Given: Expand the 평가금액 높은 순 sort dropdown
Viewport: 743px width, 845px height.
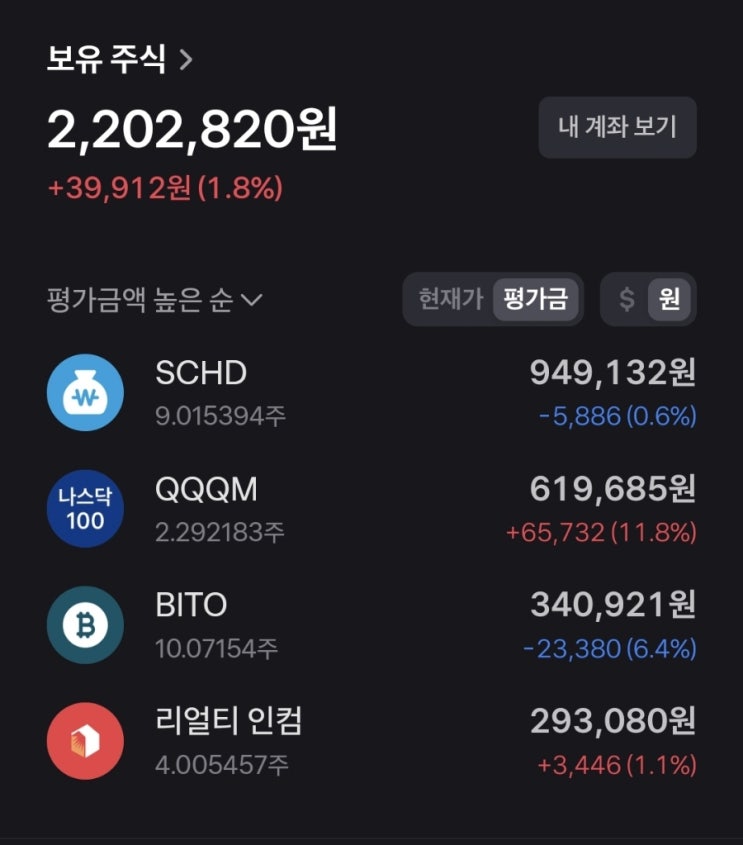Looking at the screenshot, I should click(155, 300).
